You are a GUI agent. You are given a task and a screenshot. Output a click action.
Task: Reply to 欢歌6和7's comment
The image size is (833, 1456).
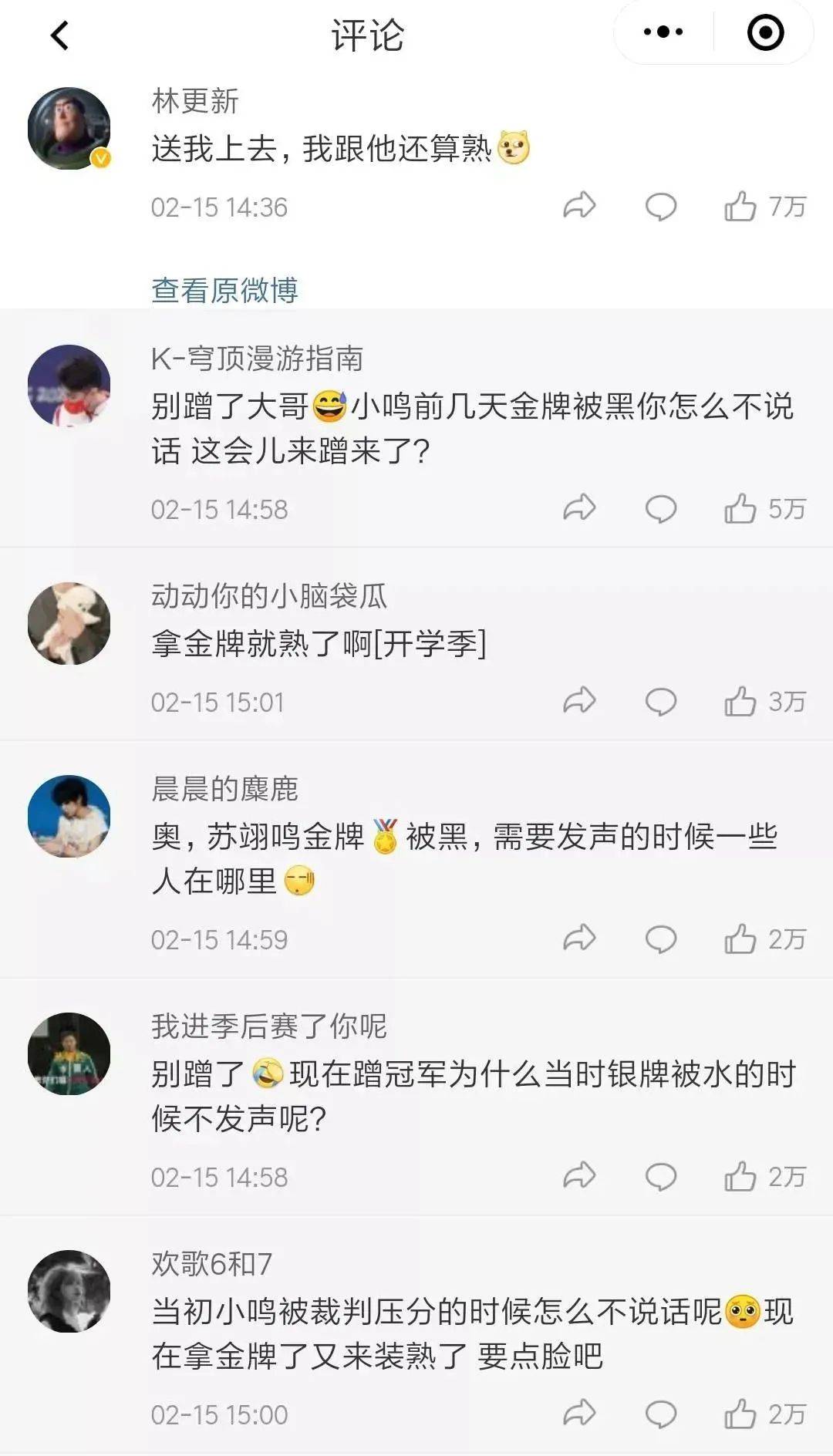660,1414
